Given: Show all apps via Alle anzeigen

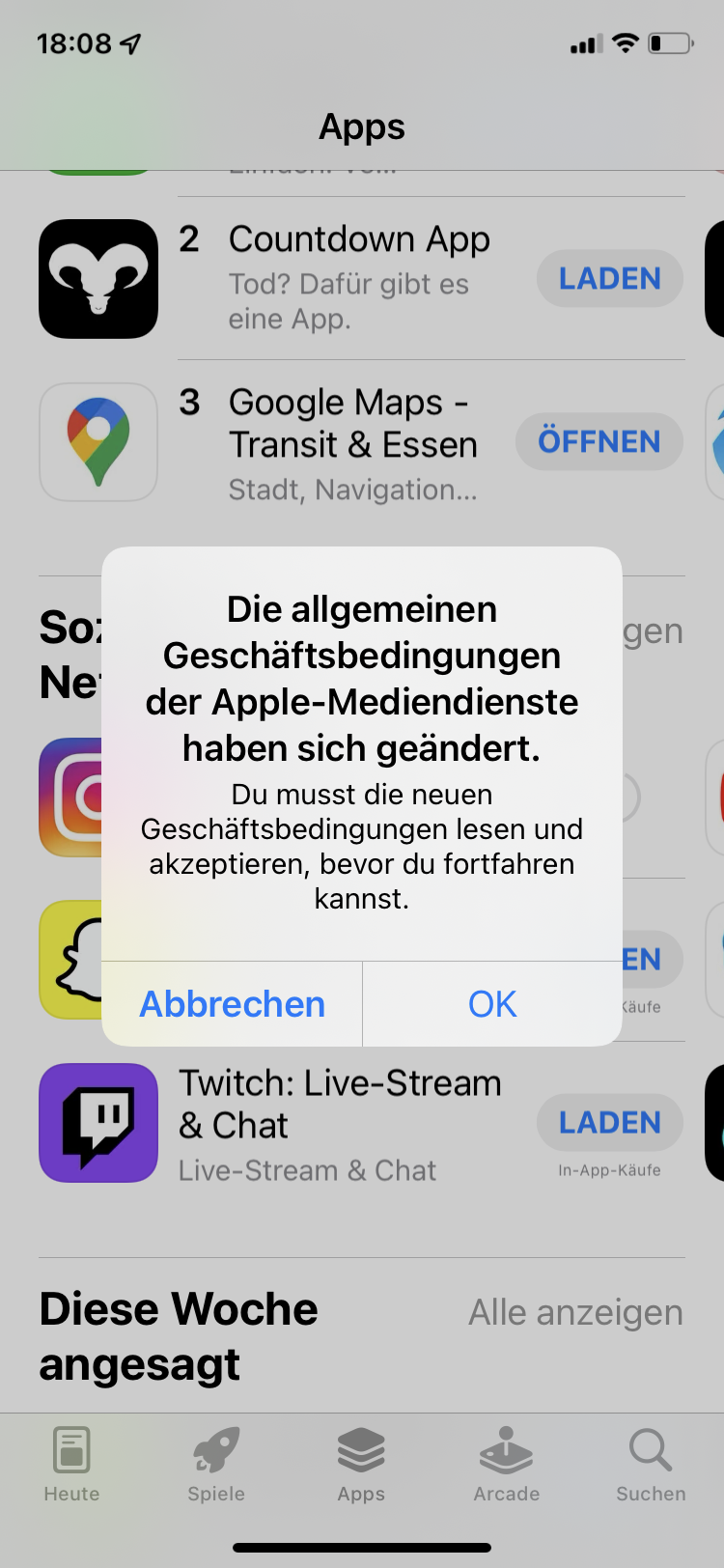Looking at the screenshot, I should (576, 1313).
